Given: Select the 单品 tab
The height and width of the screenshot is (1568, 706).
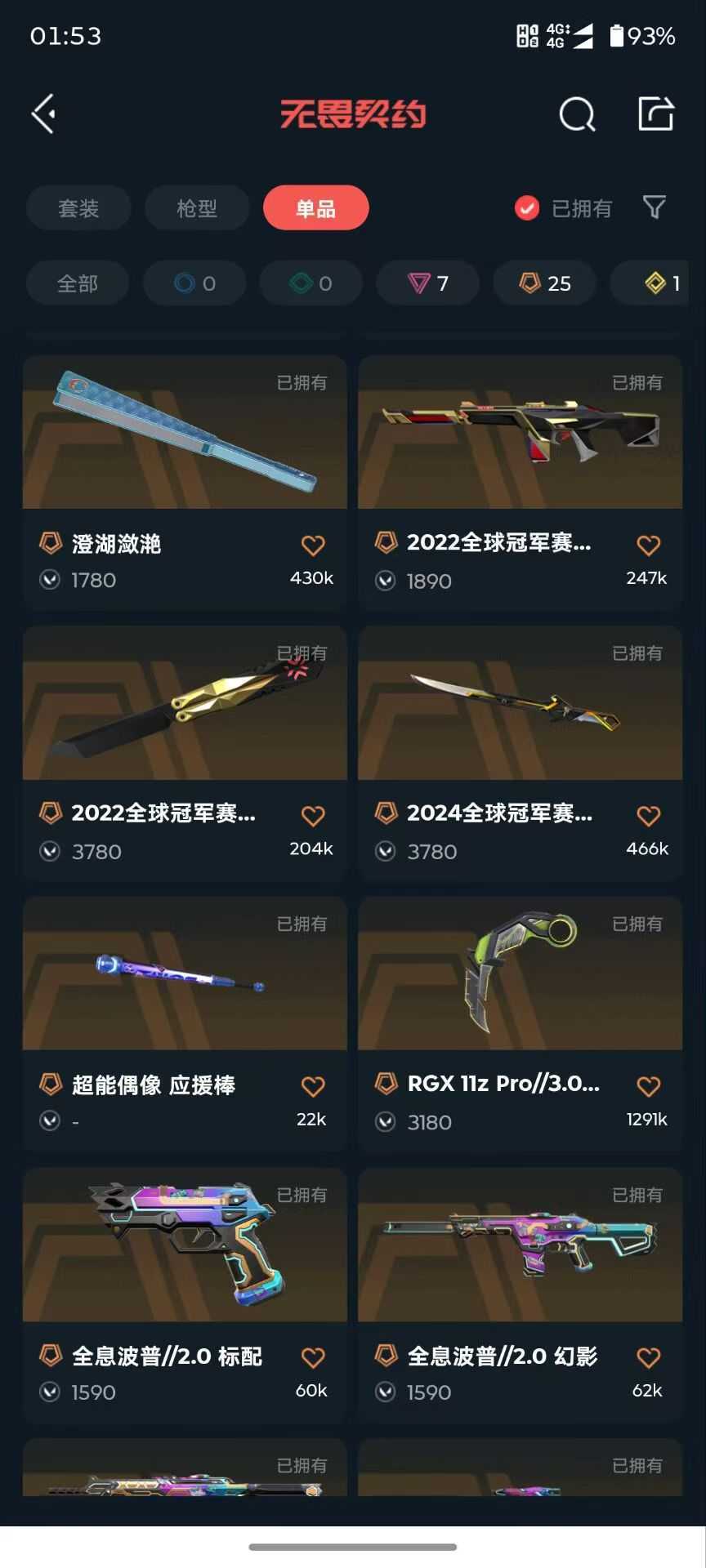Looking at the screenshot, I should click(x=315, y=208).
